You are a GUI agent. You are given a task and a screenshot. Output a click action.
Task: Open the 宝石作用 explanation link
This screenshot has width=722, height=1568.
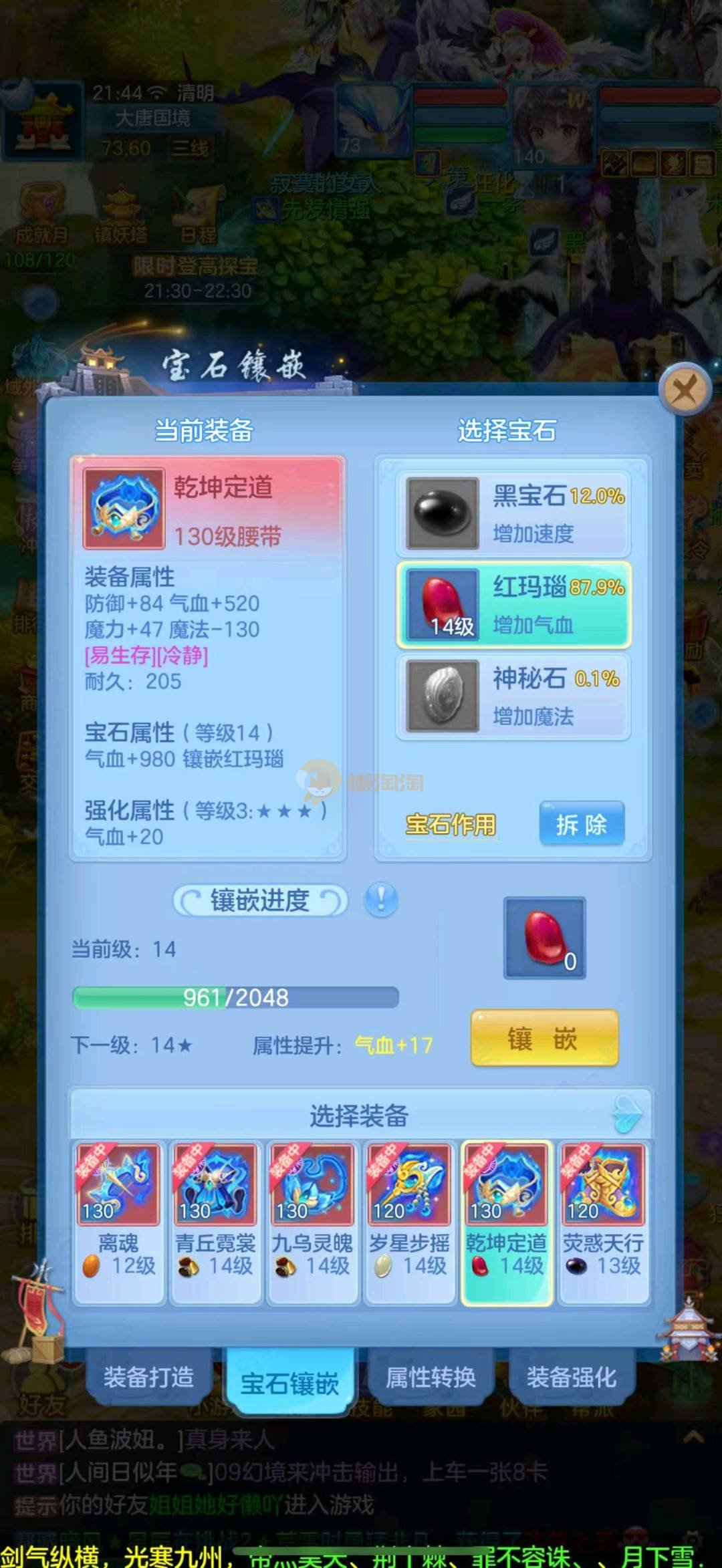[451, 825]
